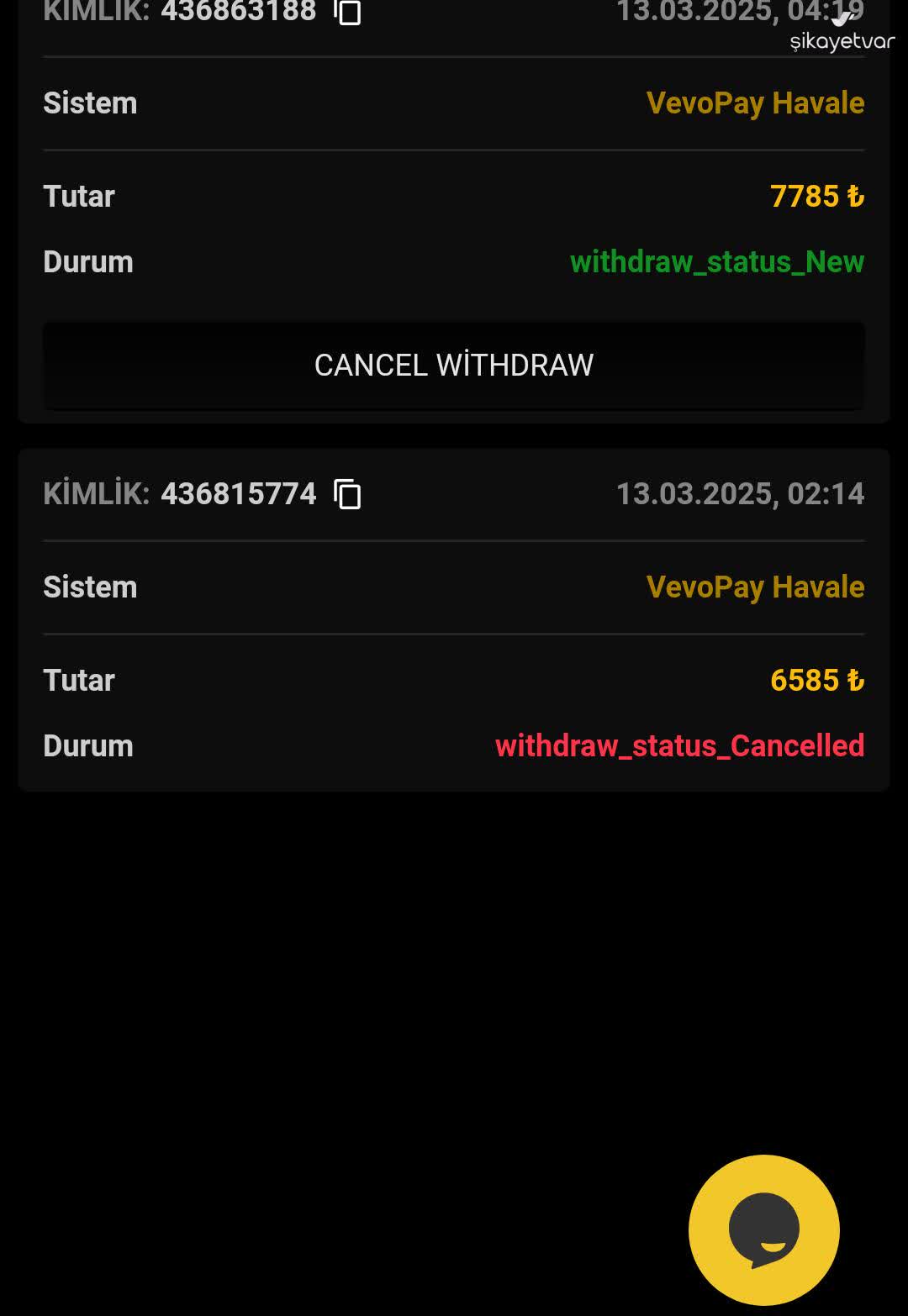Click the Tutar label on the second card
This screenshot has height=1316, width=908.
pos(78,681)
